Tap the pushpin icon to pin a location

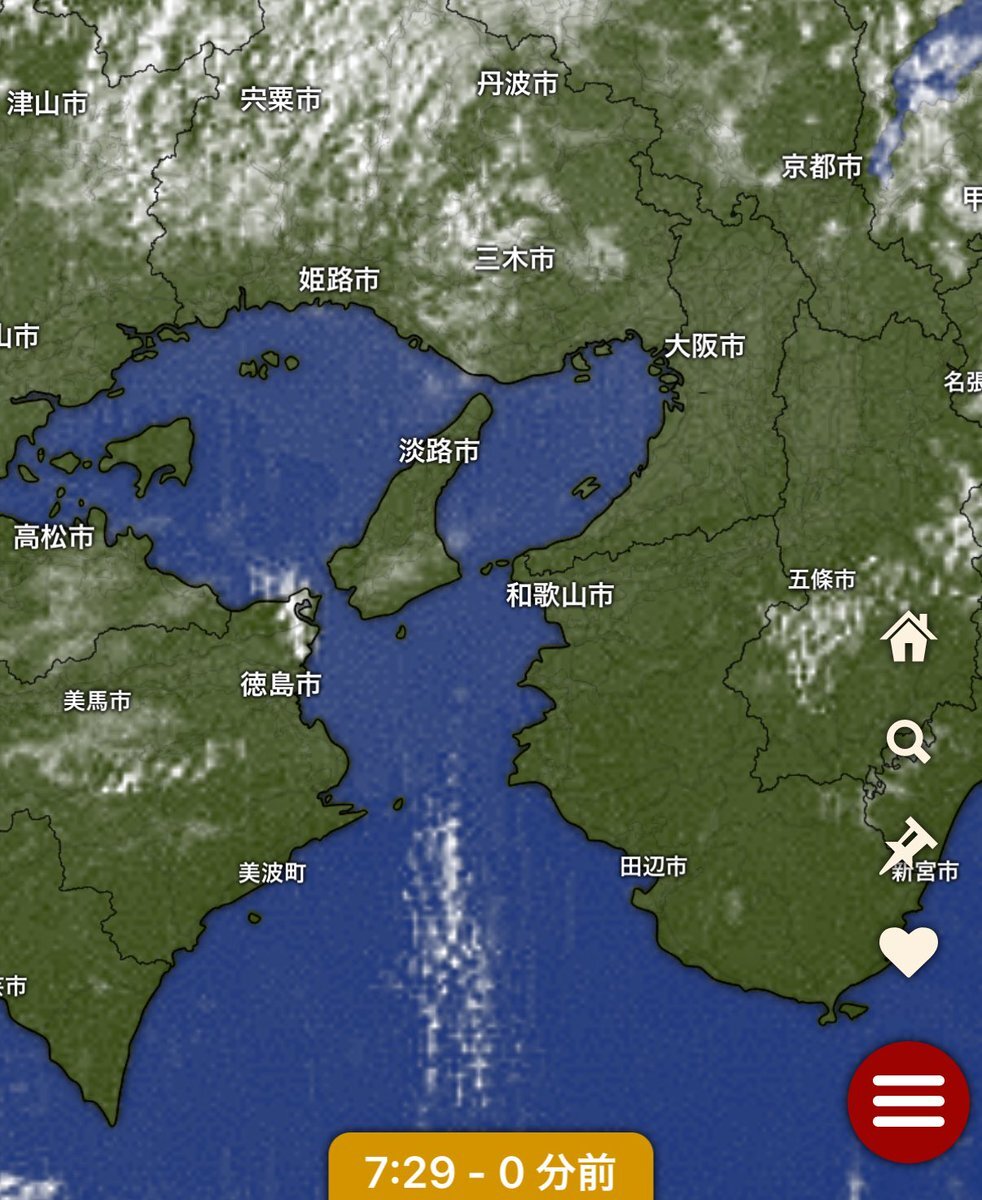tap(908, 845)
